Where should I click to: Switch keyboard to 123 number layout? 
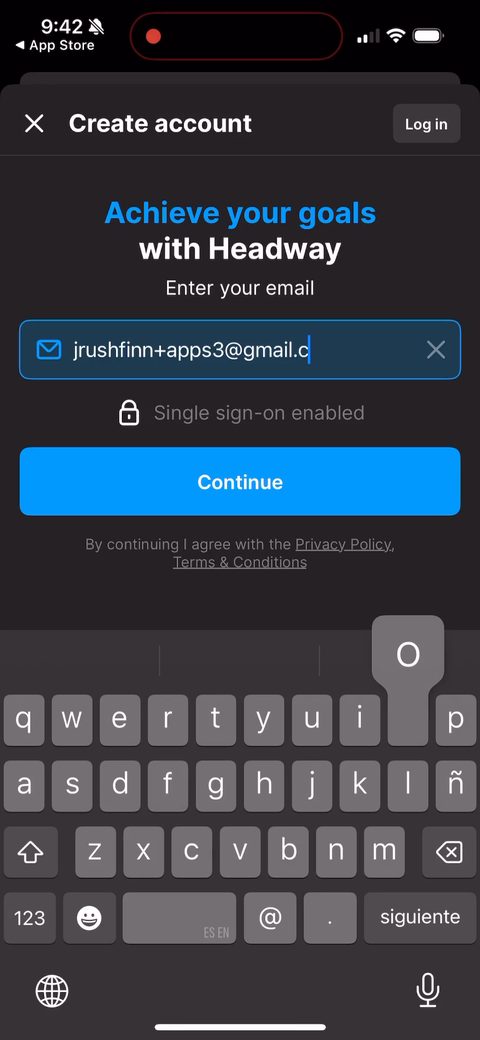[30, 918]
